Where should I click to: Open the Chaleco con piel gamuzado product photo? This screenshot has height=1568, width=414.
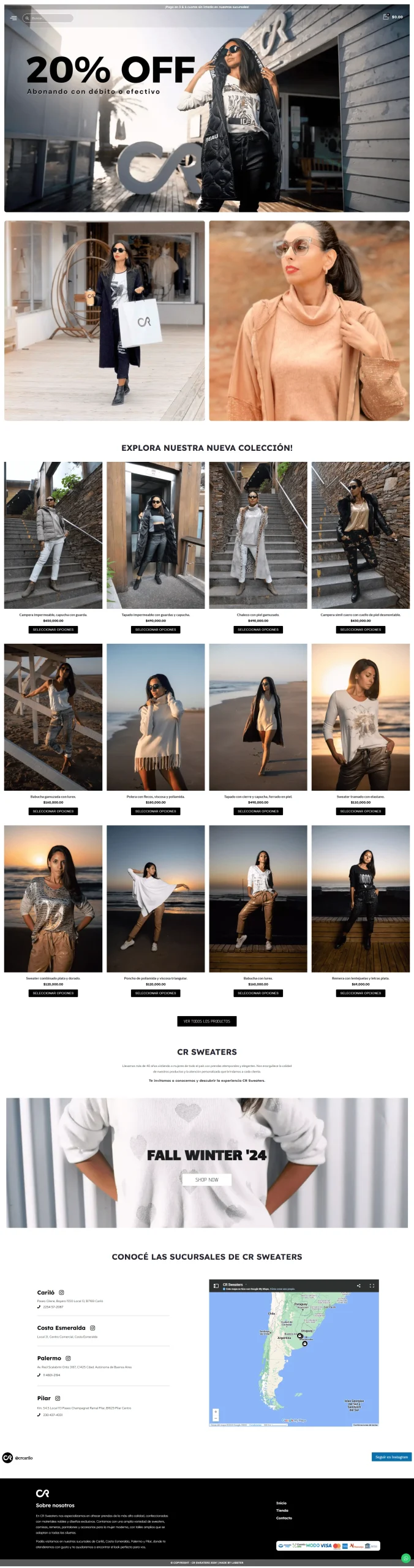tap(258, 534)
